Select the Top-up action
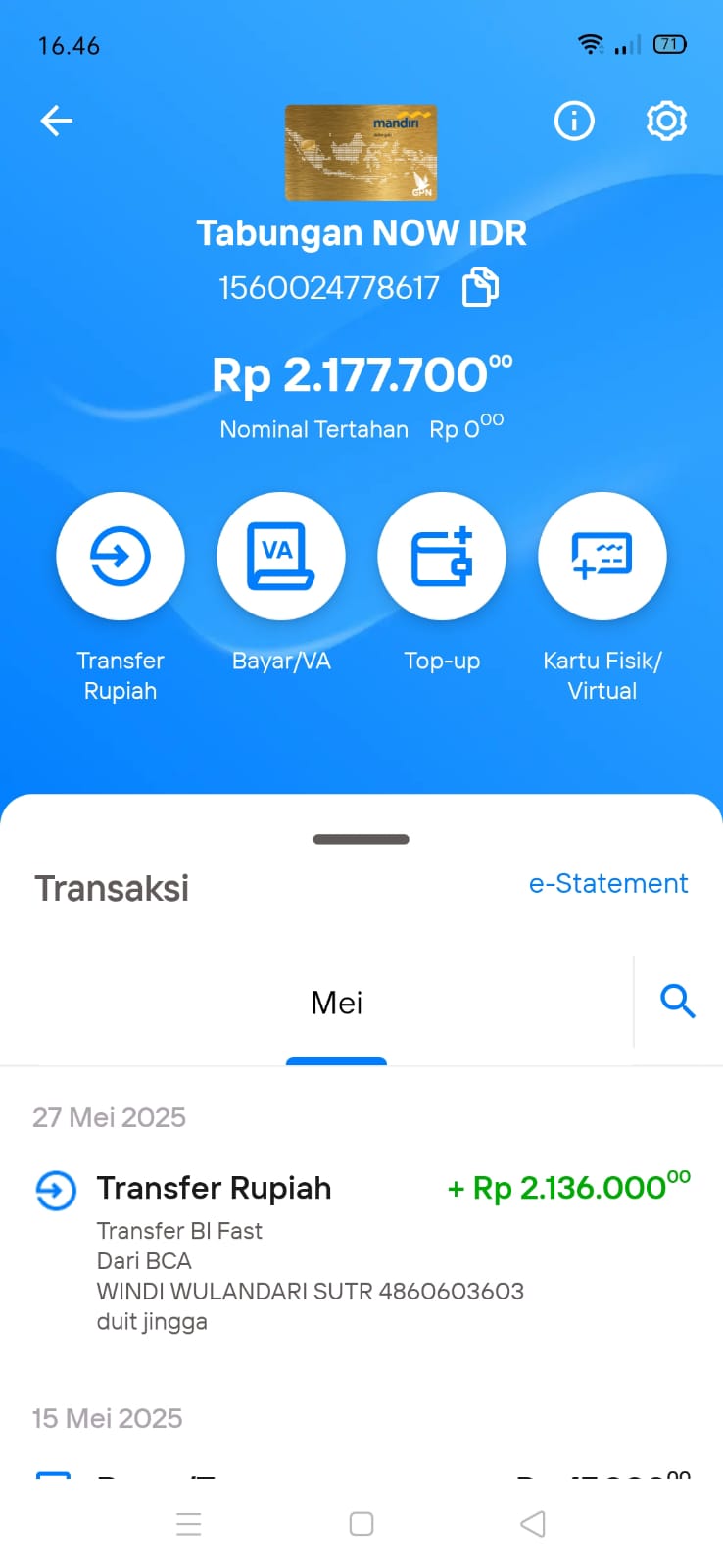This screenshot has height=1568, width=723. click(442, 556)
